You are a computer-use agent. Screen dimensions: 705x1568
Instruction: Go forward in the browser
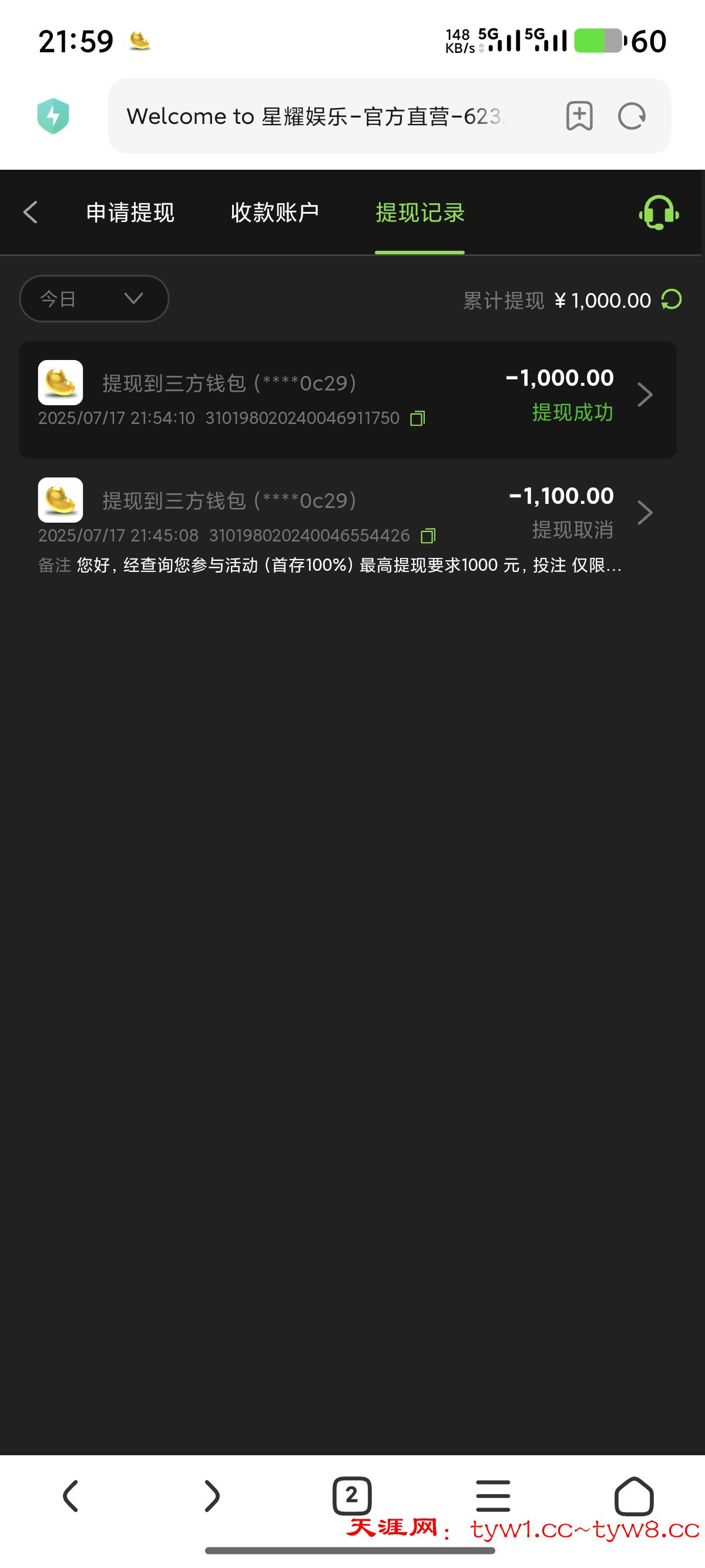(x=211, y=1496)
